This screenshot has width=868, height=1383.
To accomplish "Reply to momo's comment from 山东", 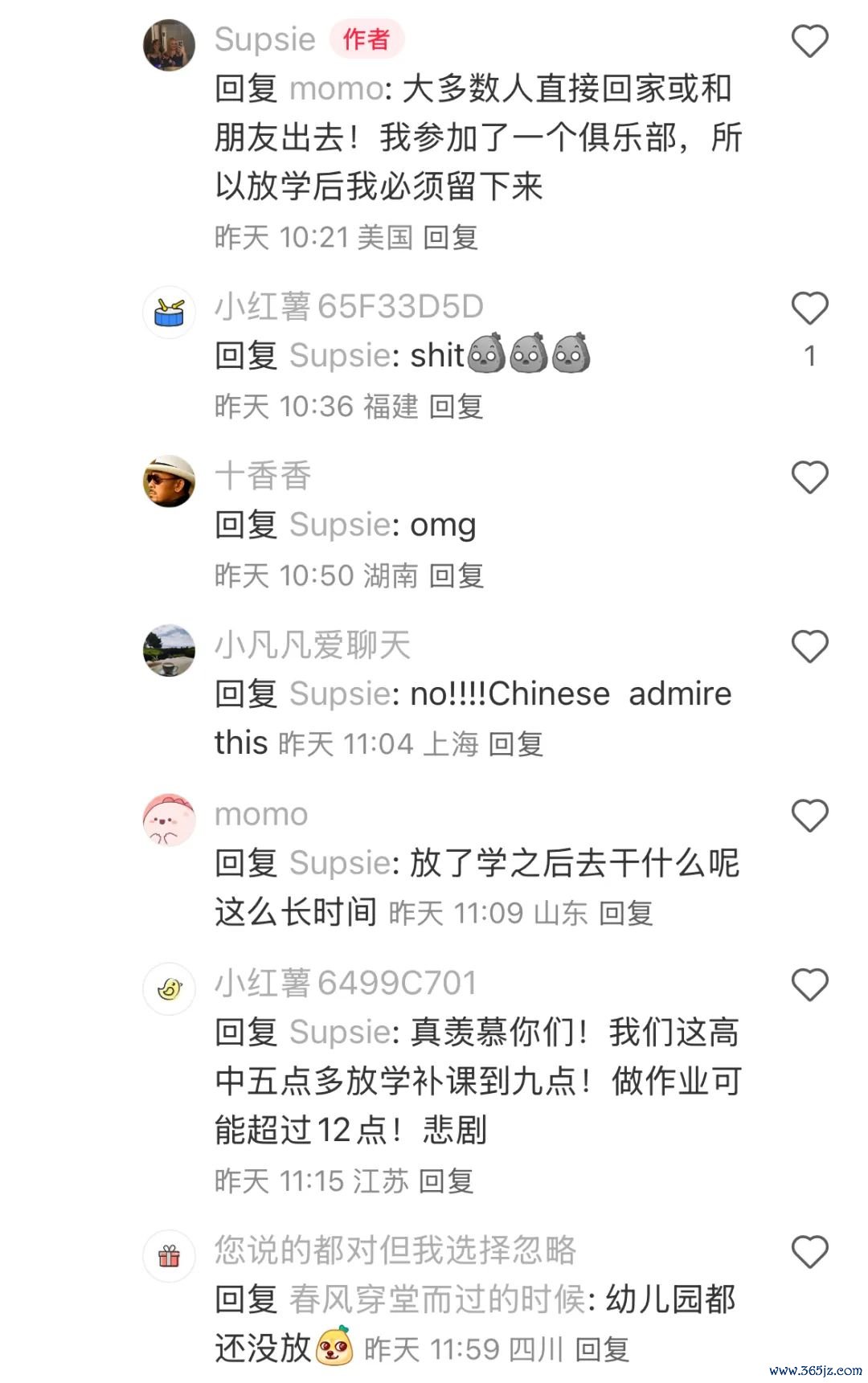I will 625,914.
